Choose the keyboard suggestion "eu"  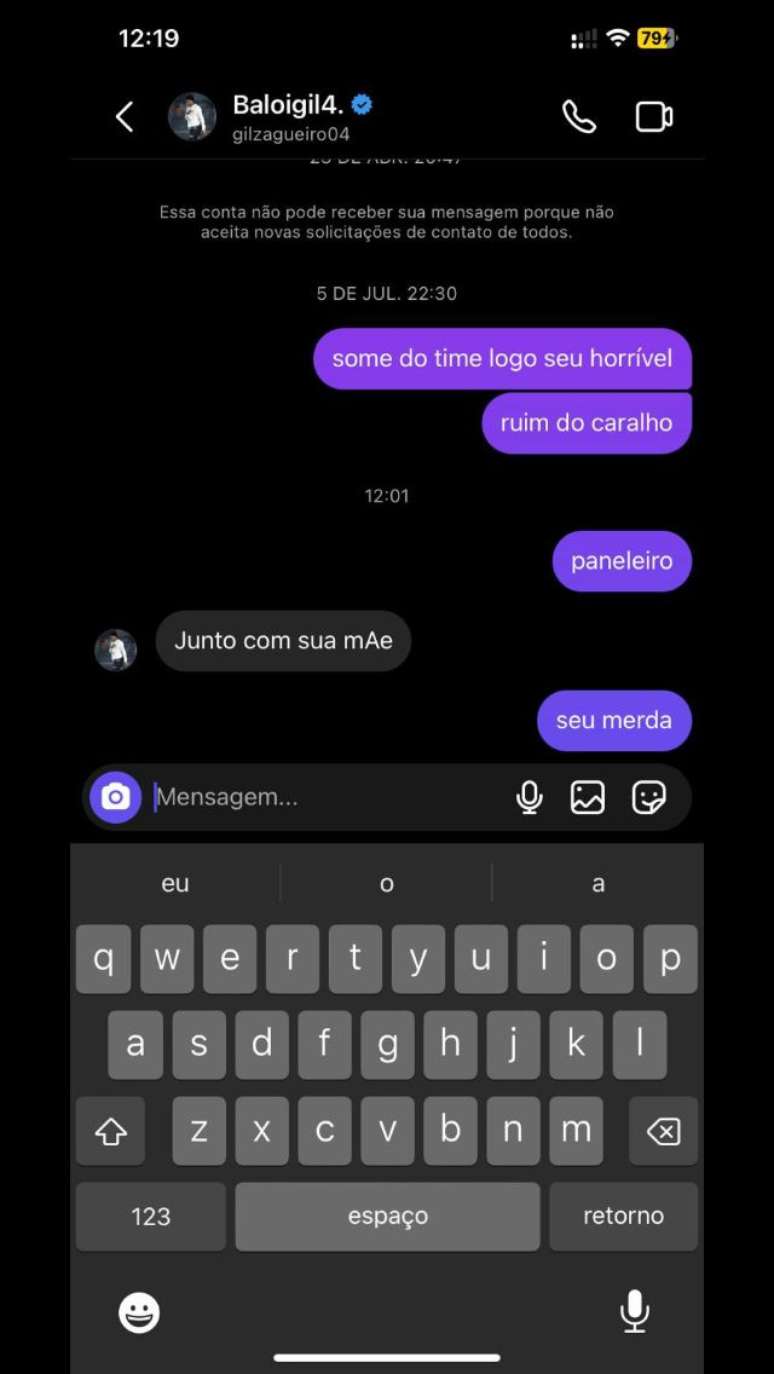(x=175, y=883)
